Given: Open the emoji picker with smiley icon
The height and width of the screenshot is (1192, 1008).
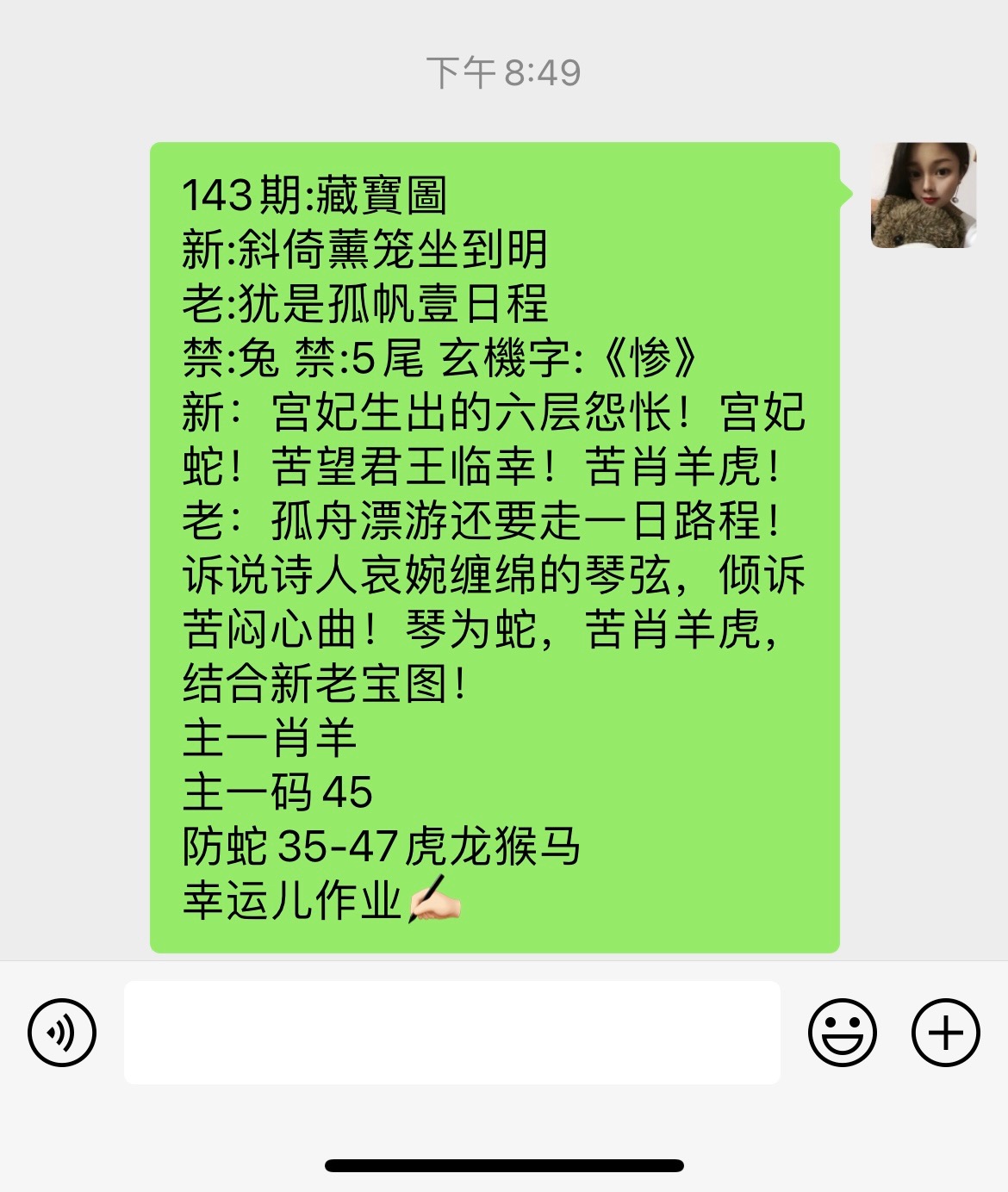Looking at the screenshot, I should click(842, 1030).
